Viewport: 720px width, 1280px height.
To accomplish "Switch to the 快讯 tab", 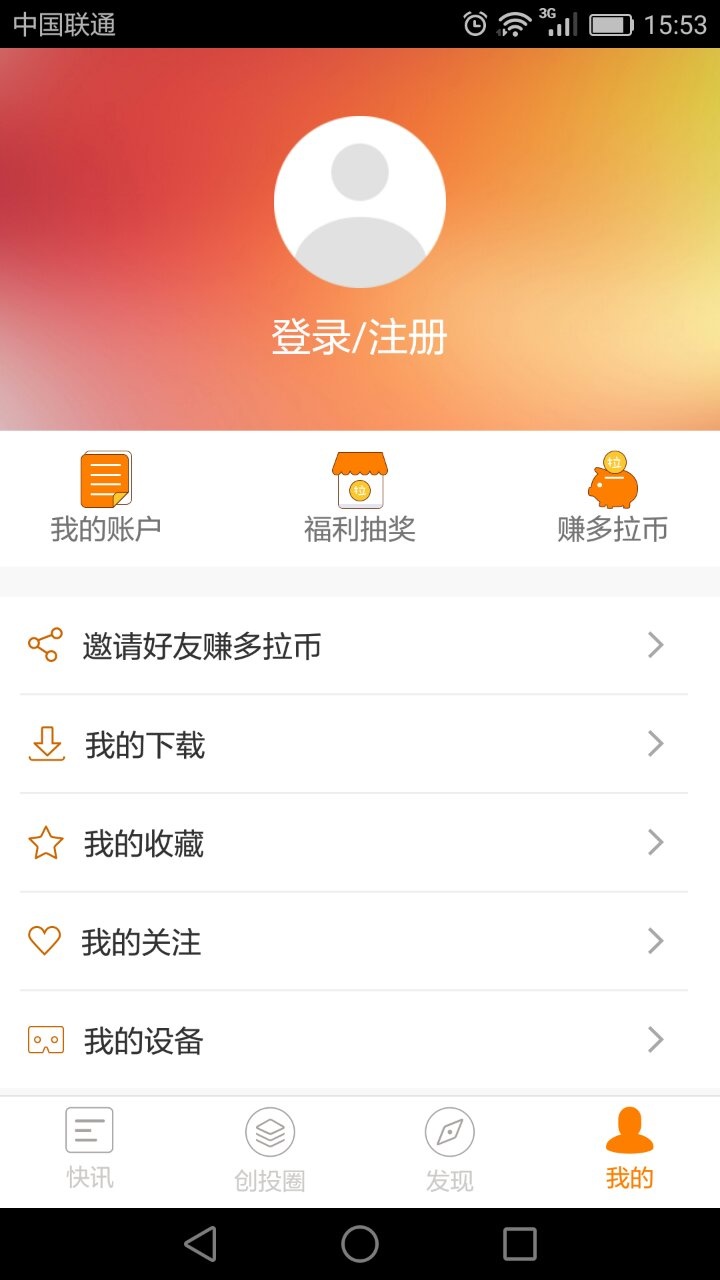I will click(90, 1151).
